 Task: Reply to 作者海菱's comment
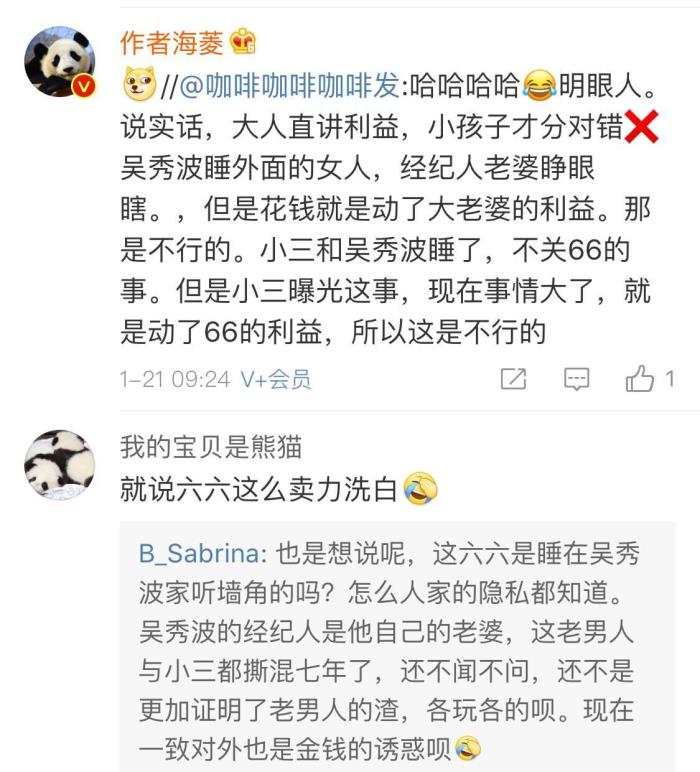click(x=577, y=379)
